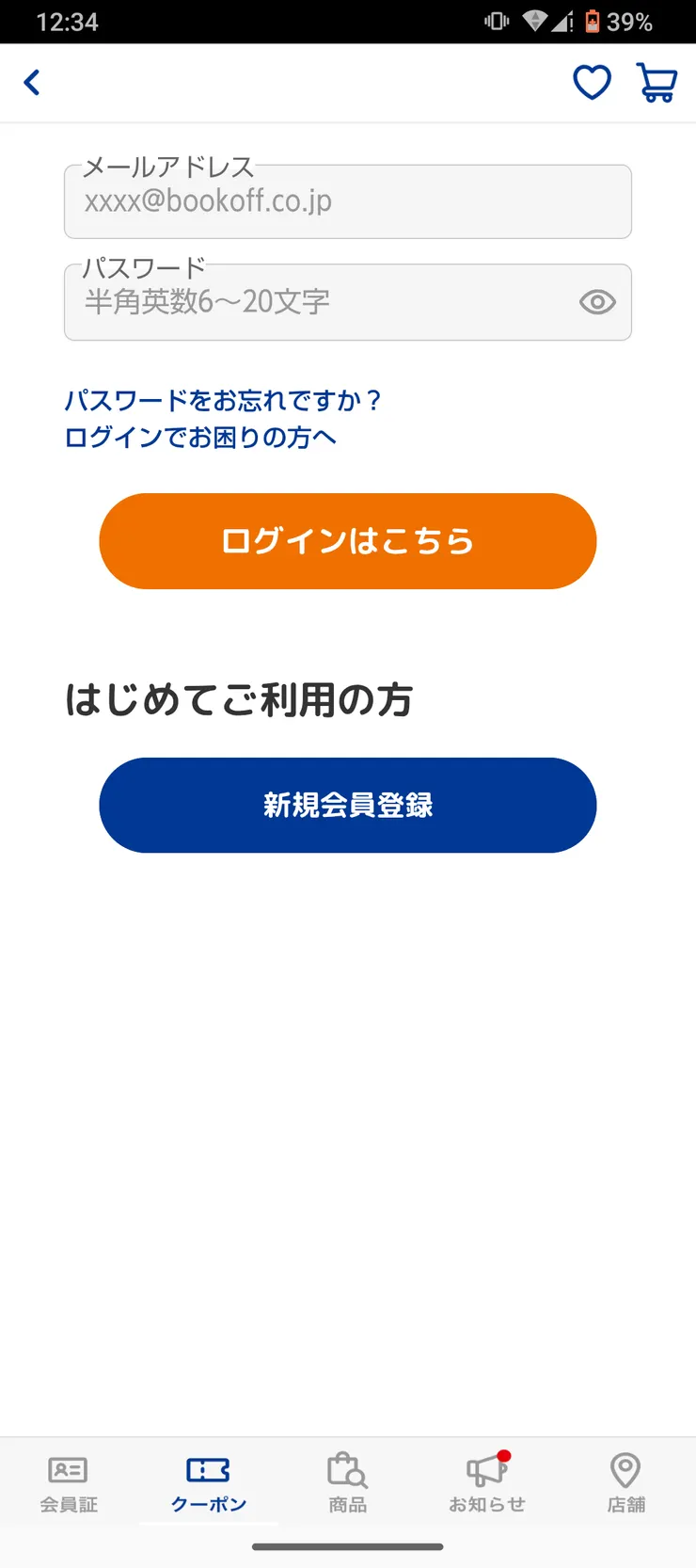The image size is (696, 1568).
Task: Show password with the eye icon
Action: click(597, 302)
